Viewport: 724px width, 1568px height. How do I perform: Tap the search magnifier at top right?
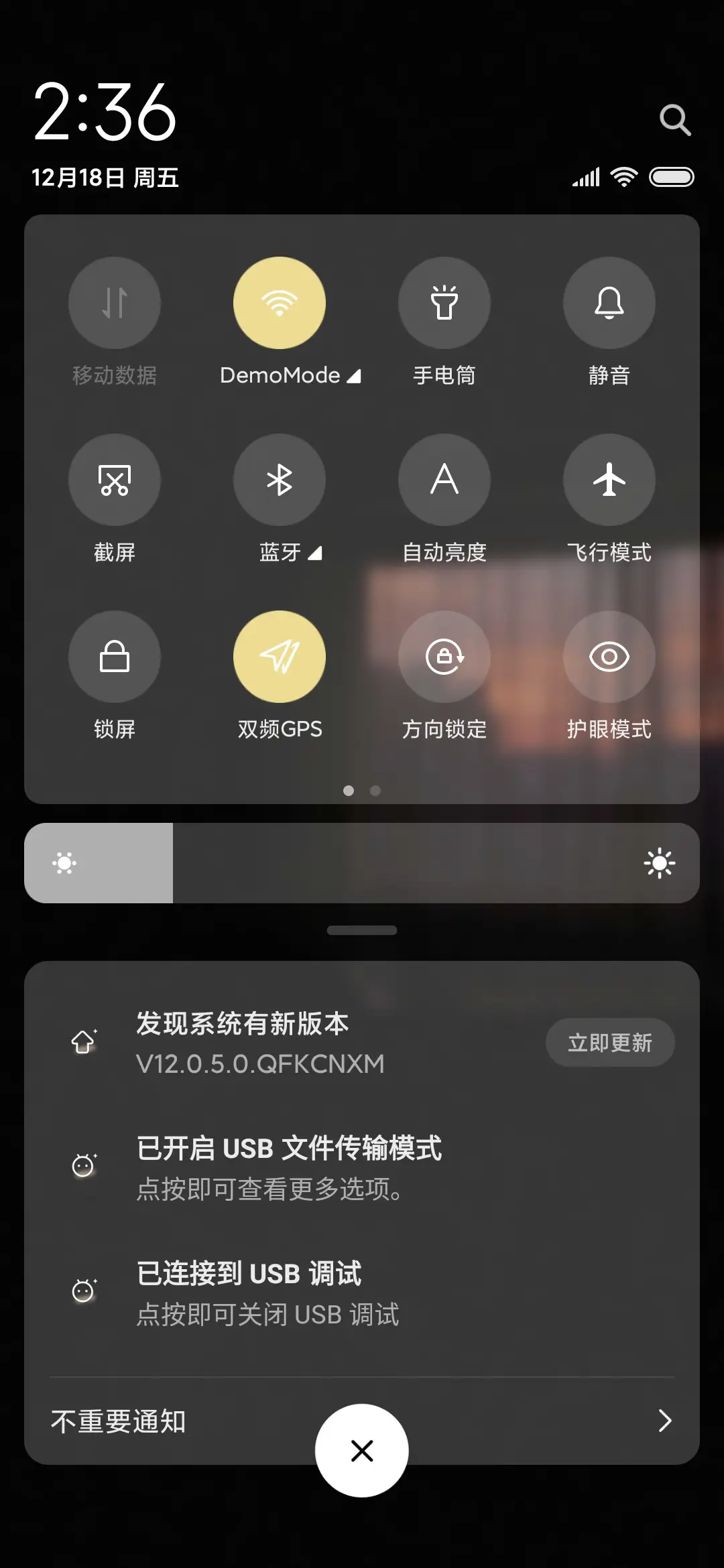(676, 119)
